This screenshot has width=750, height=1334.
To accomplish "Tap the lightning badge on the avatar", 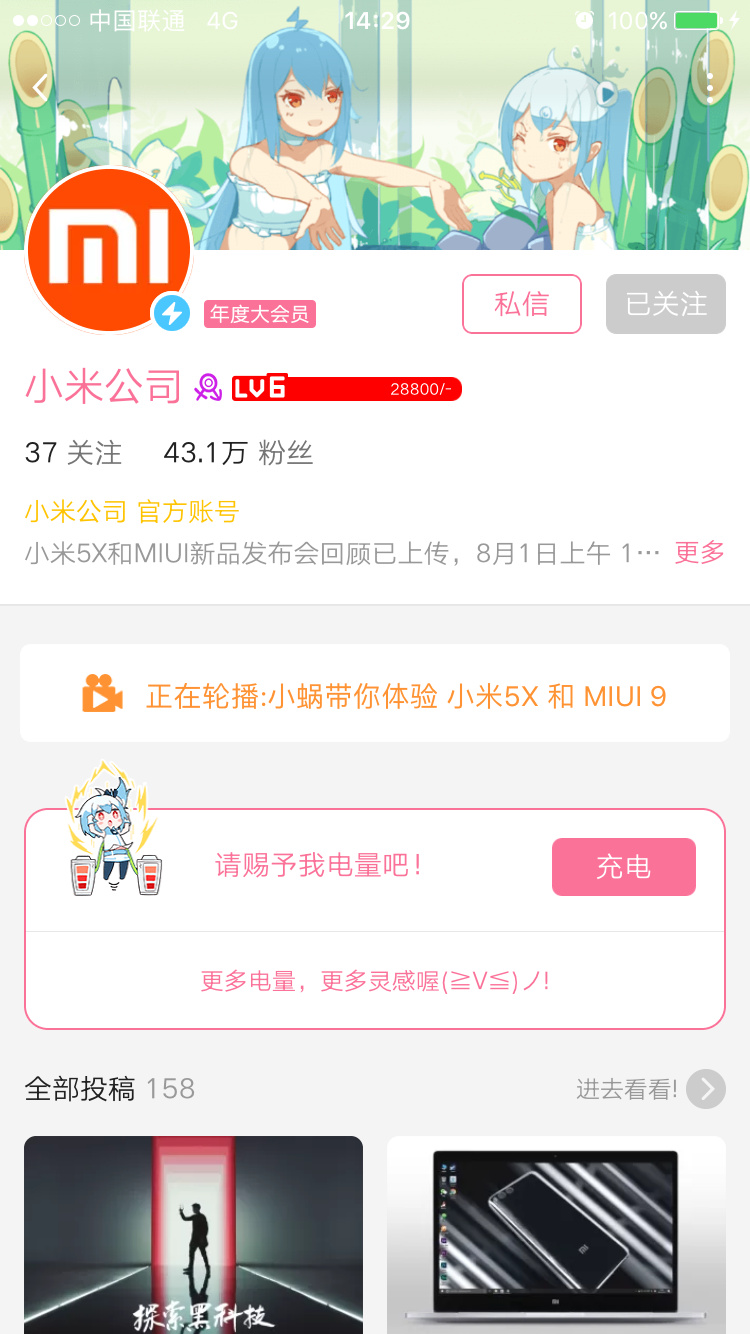I will (171, 313).
